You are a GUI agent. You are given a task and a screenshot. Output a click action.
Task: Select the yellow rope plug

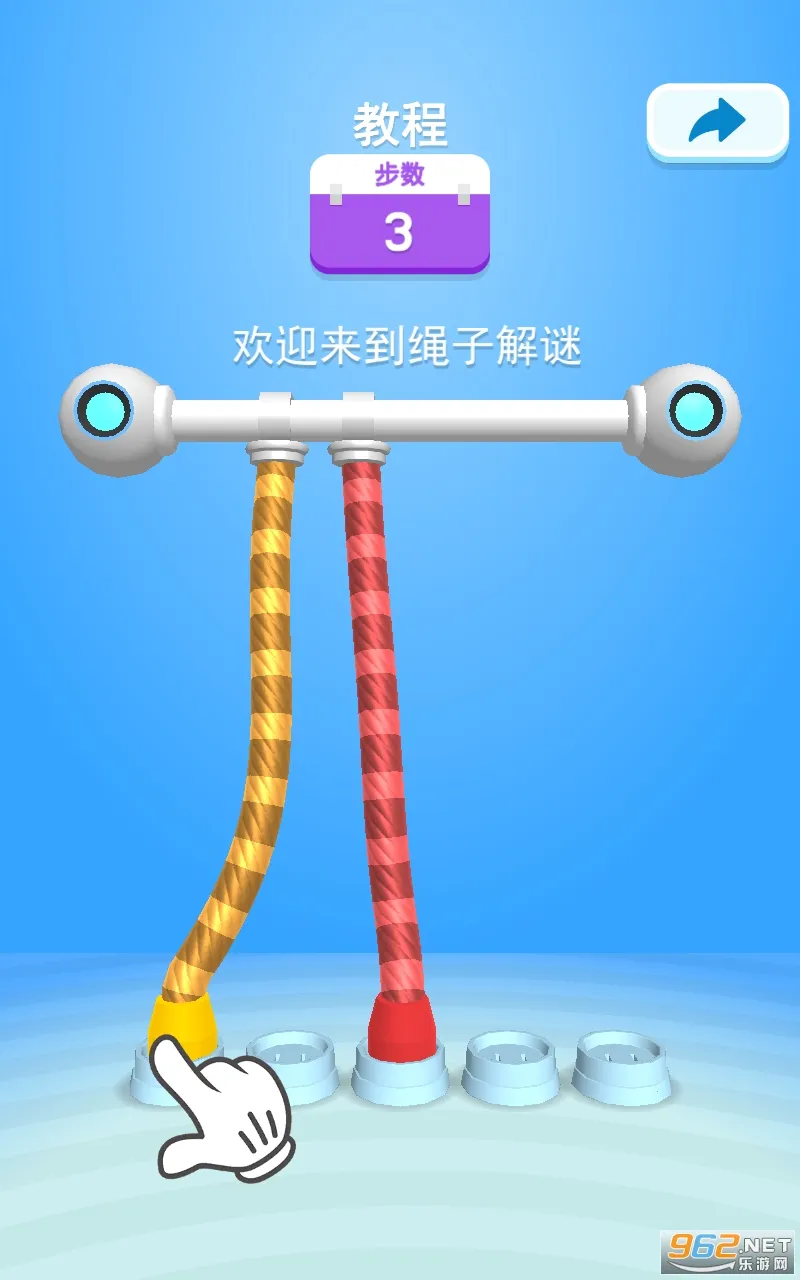(x=183, y=1025)
